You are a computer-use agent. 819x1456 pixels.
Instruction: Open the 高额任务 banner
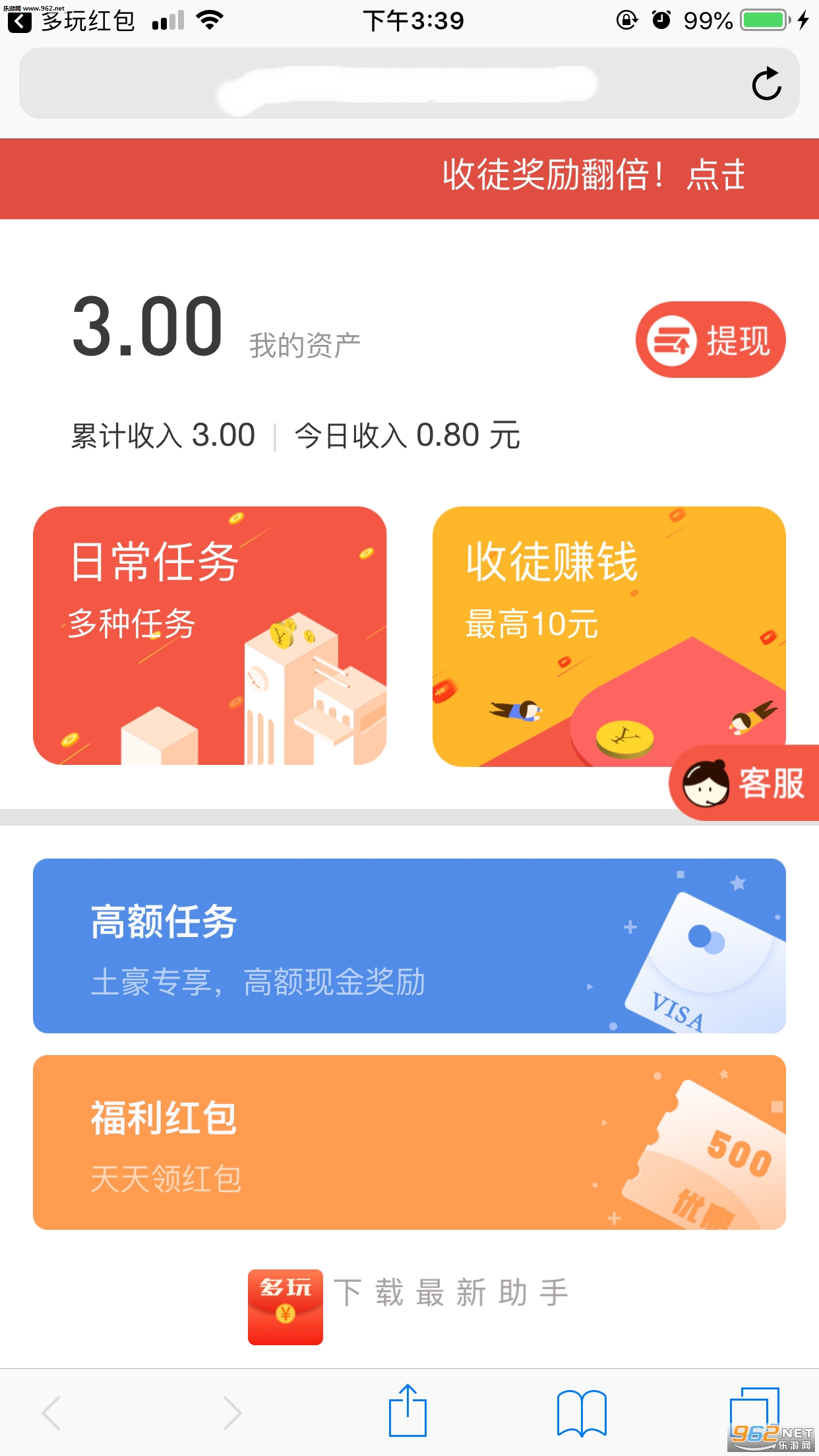[x=409, y=946]
